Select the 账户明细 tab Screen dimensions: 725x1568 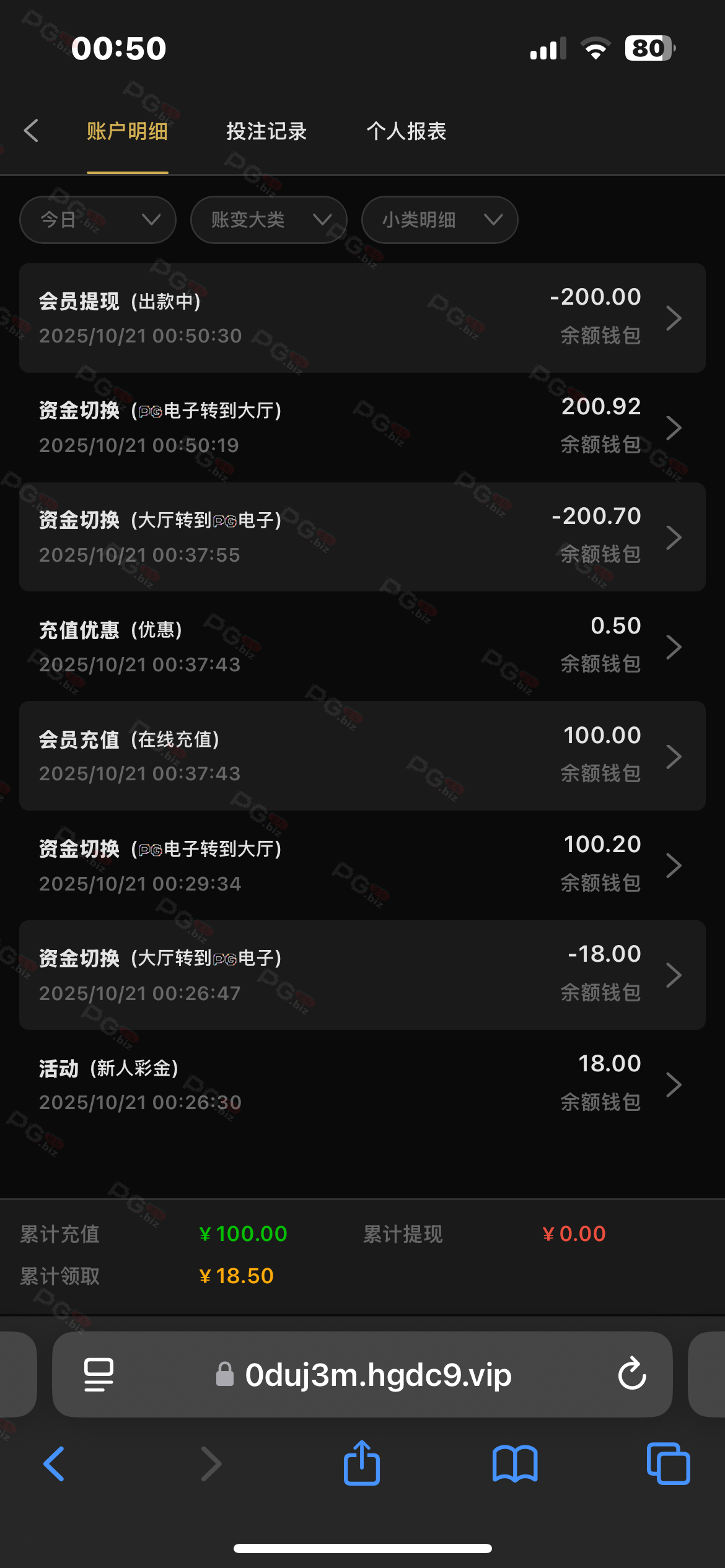(x=127, y=131)
